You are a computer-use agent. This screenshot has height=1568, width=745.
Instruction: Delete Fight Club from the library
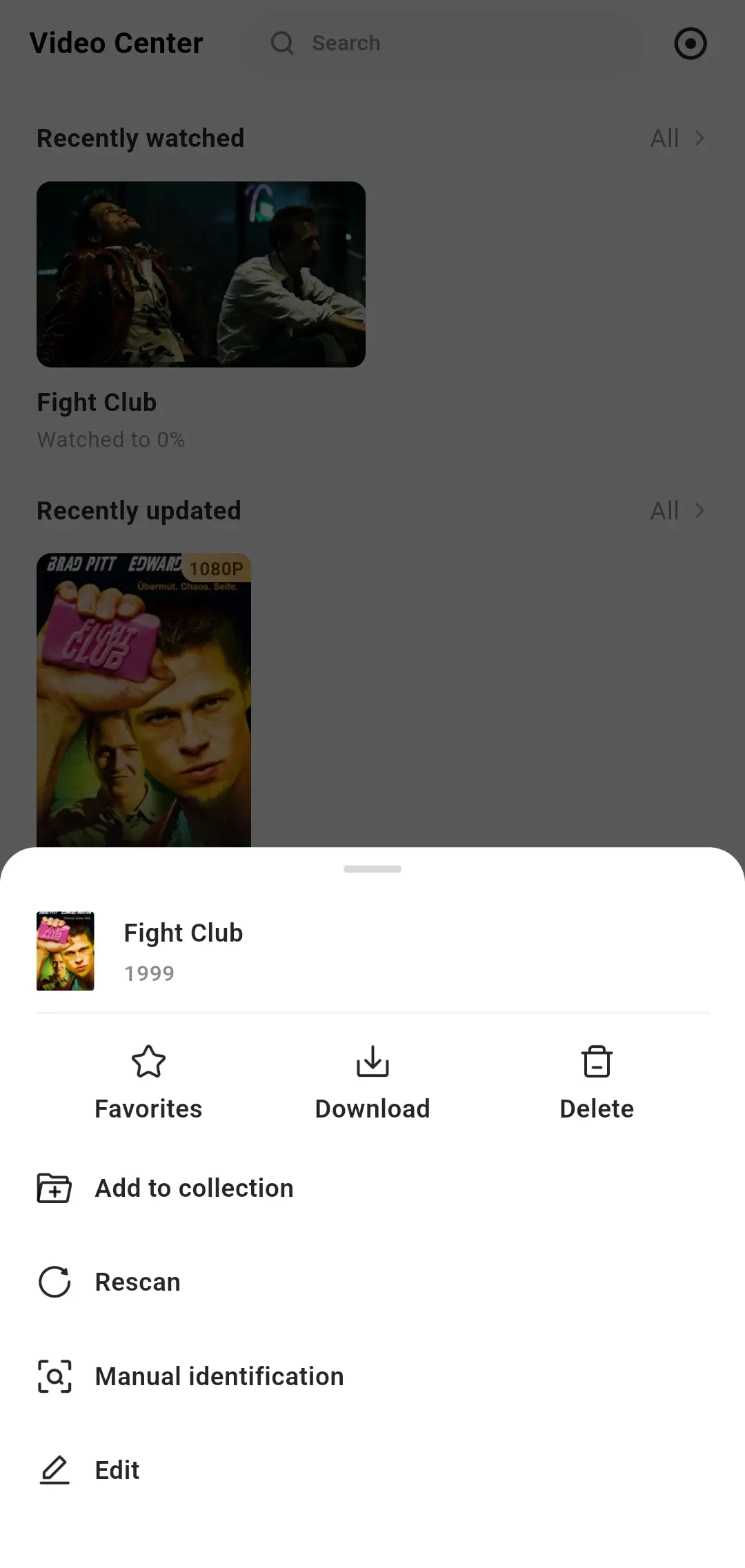tap(597, 1081)
